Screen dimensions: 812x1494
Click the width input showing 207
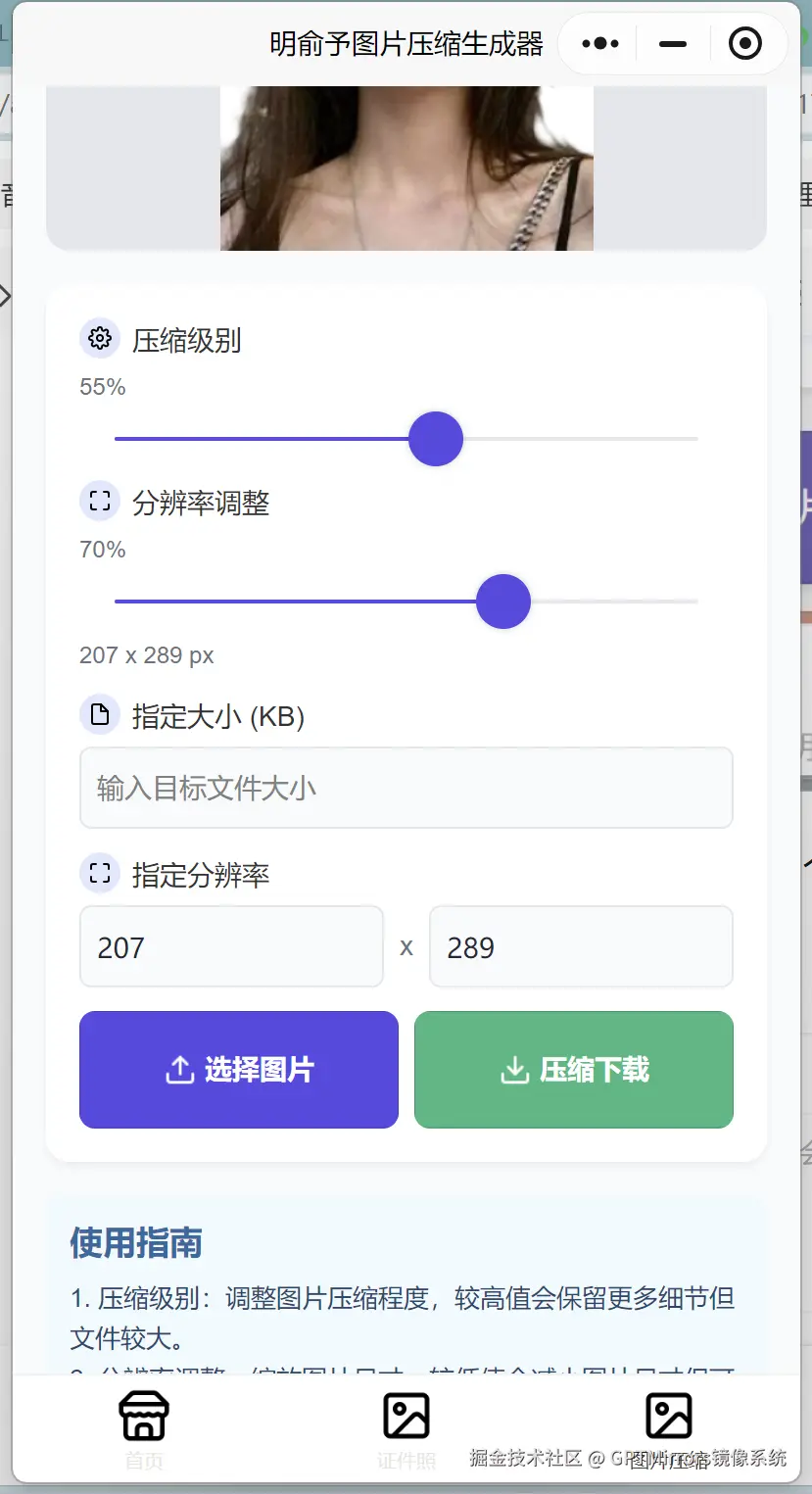[231, 946]
